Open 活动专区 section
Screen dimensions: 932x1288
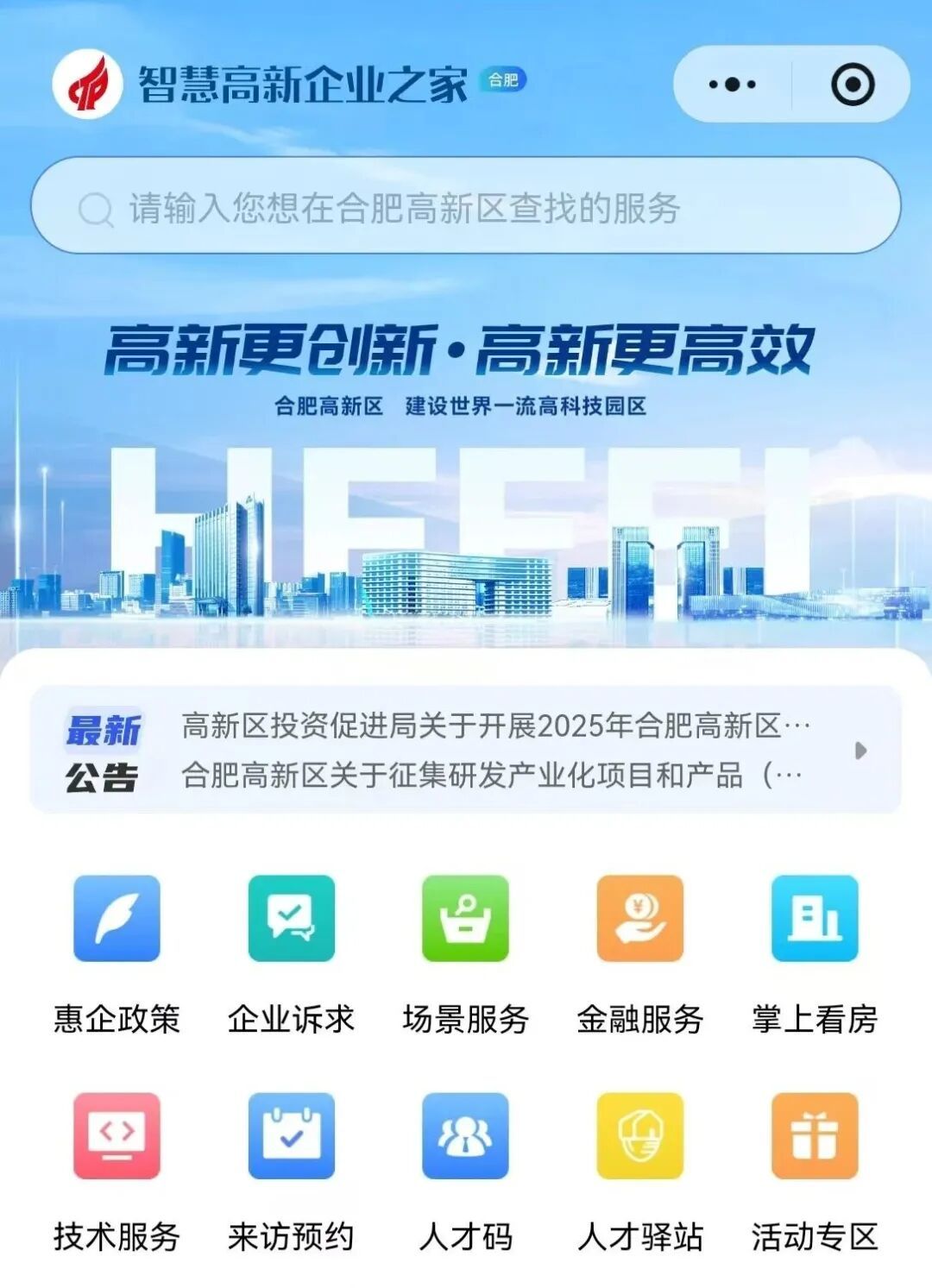814,1137
